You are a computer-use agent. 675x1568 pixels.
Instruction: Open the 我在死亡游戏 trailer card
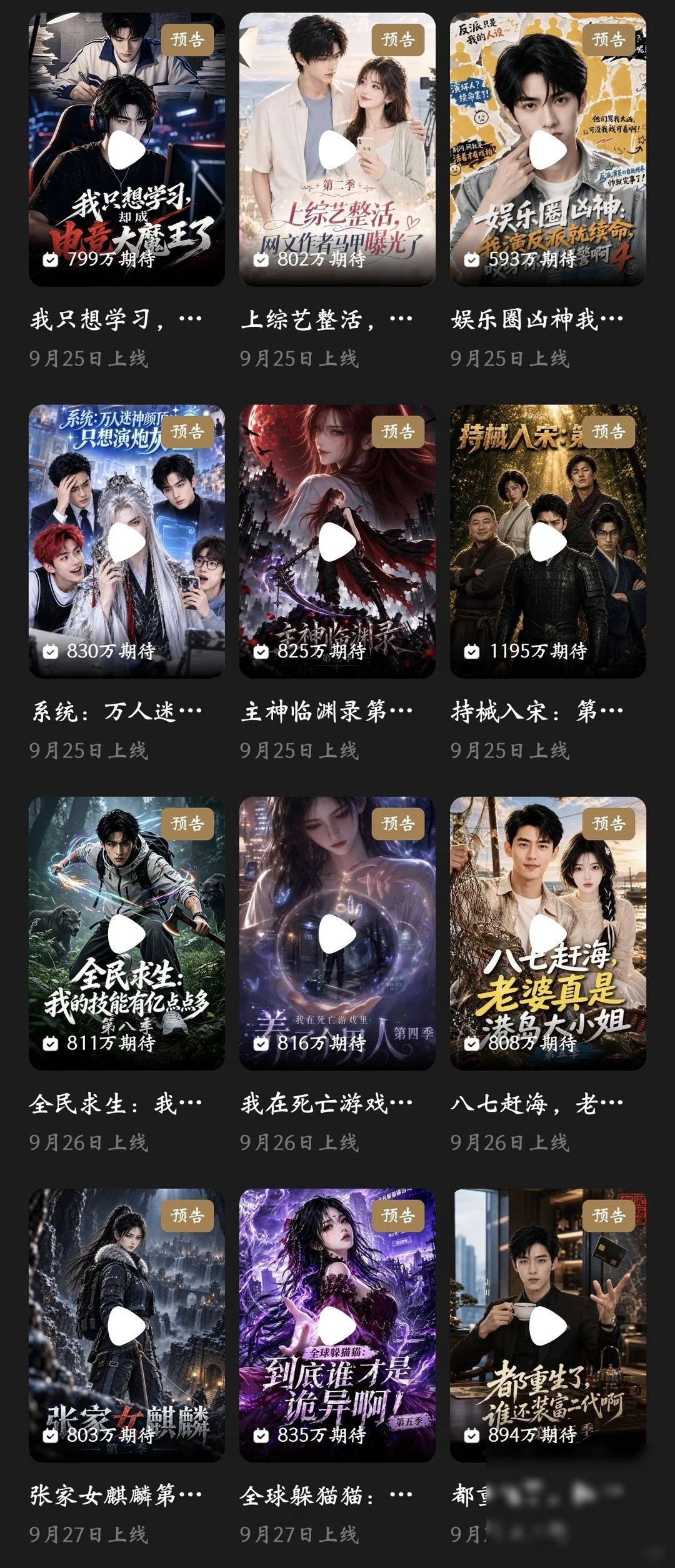[337, 933]
